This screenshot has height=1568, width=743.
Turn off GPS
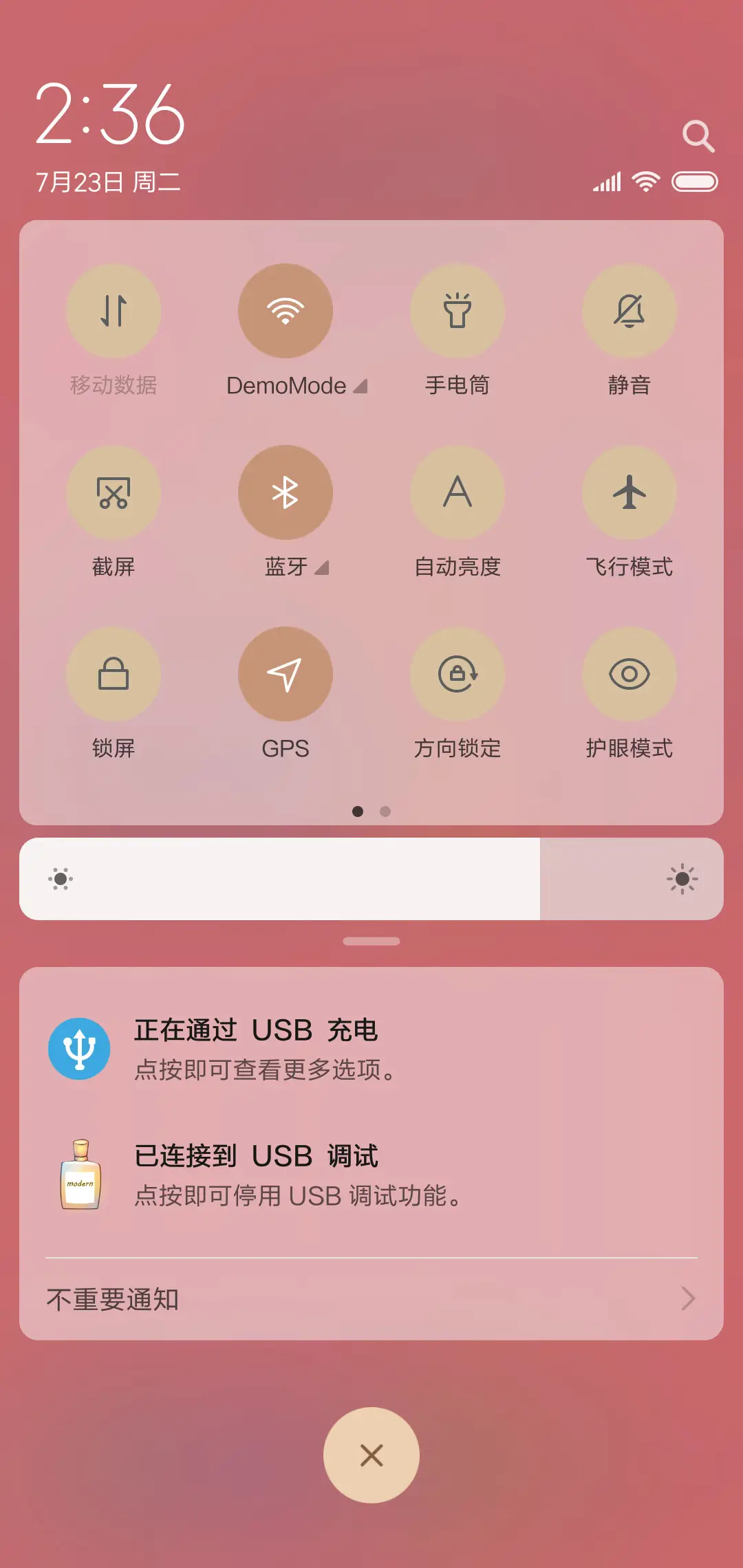(286, 675)
